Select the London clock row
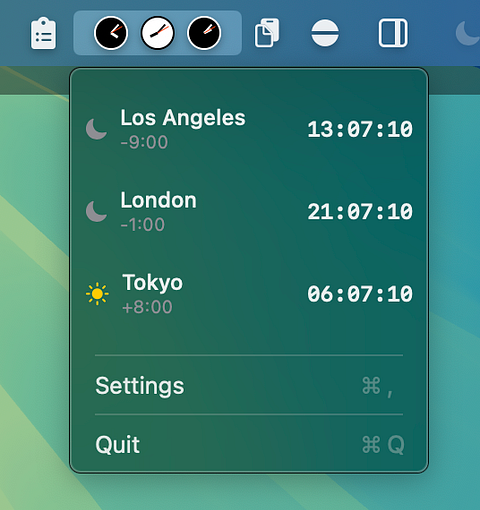 click(249, 211)
